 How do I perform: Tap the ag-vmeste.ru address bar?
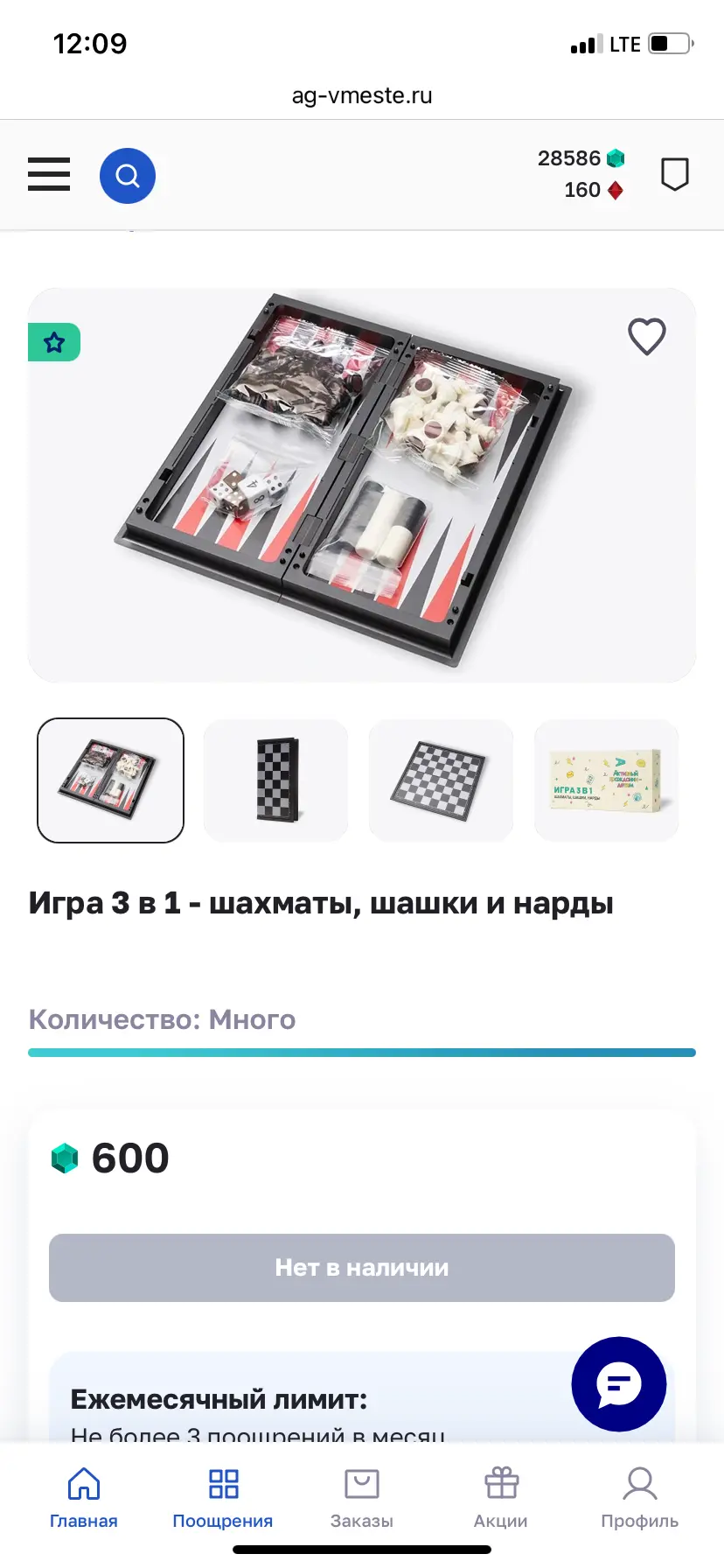point(362,95)
